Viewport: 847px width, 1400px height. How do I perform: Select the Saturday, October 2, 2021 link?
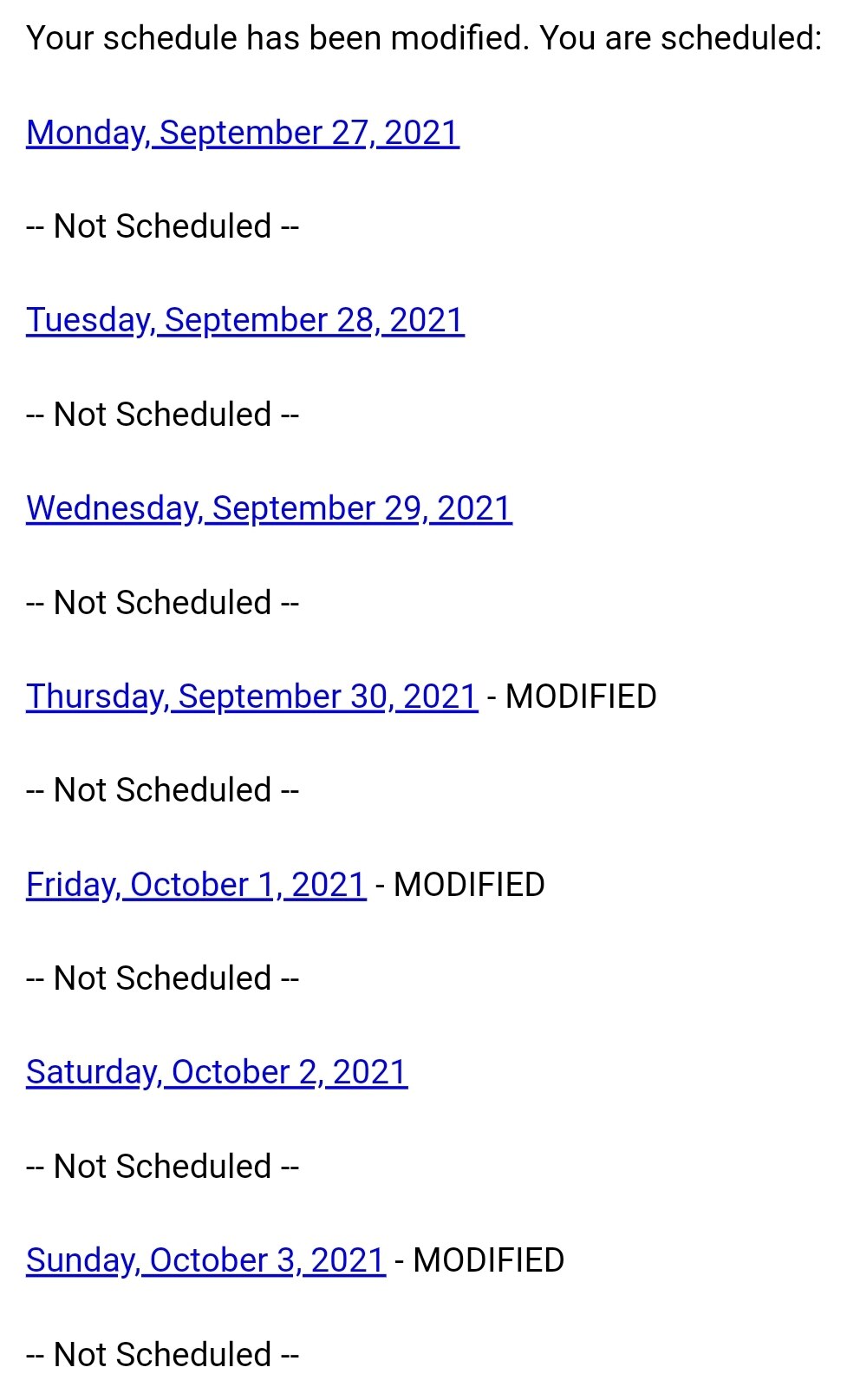coord(217,1072)
